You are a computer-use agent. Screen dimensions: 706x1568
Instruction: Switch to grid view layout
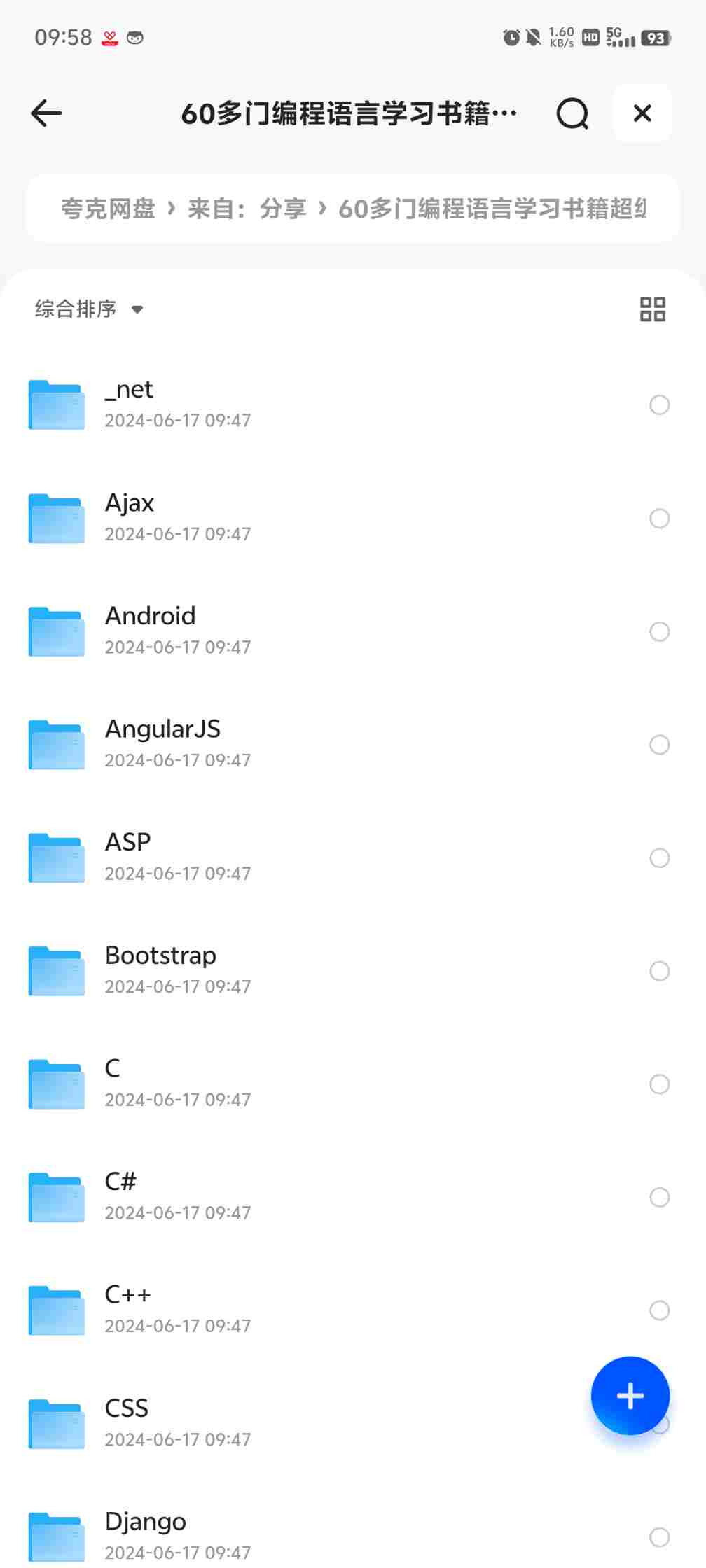click(x=652, y=309)
